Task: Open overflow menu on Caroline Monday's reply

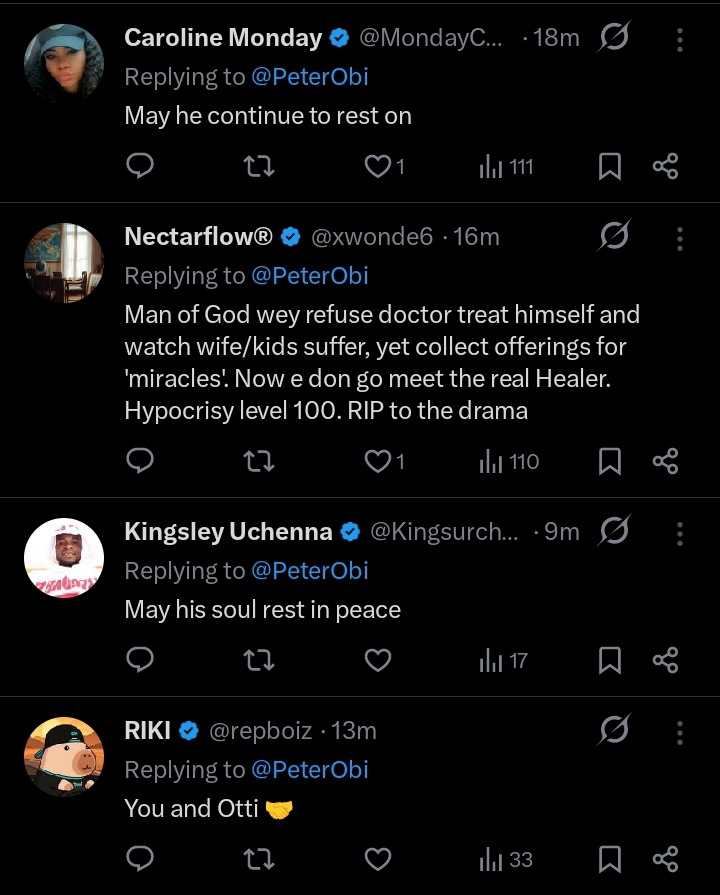Action: (680, 39)
